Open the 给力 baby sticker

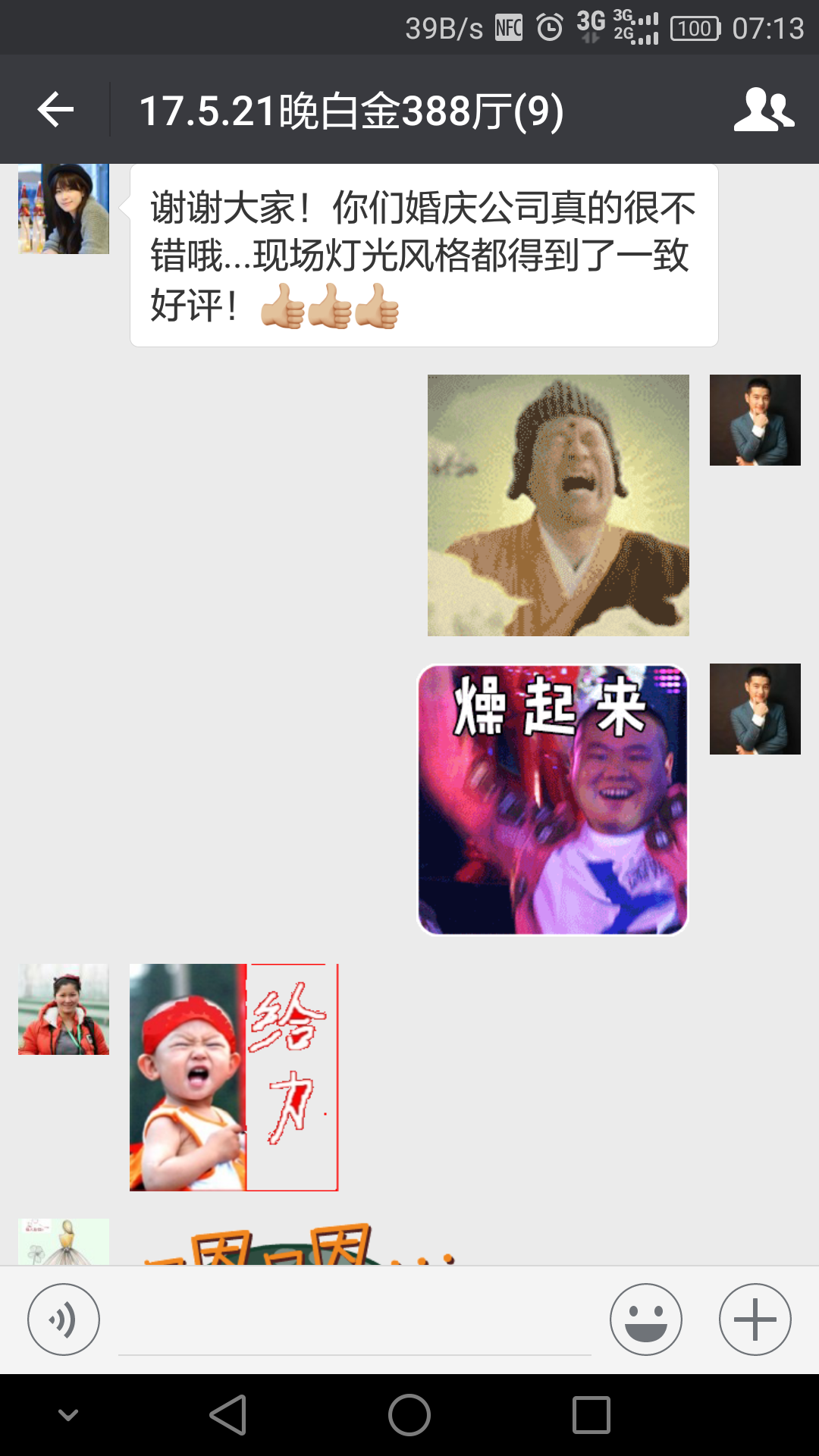coord(234,1078)
